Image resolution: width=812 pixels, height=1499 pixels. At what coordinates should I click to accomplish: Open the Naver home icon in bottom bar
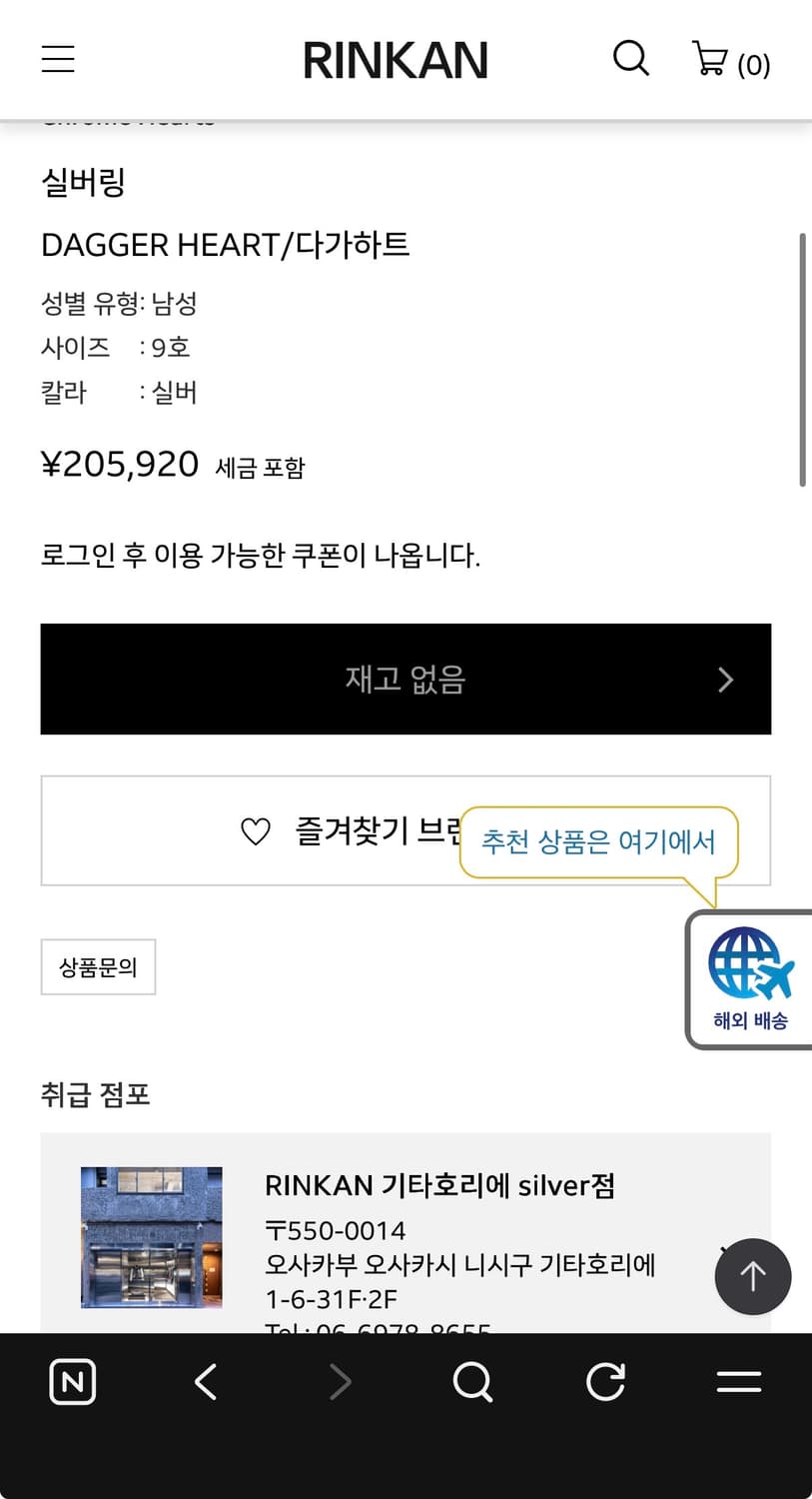[x=72, y=1382]
